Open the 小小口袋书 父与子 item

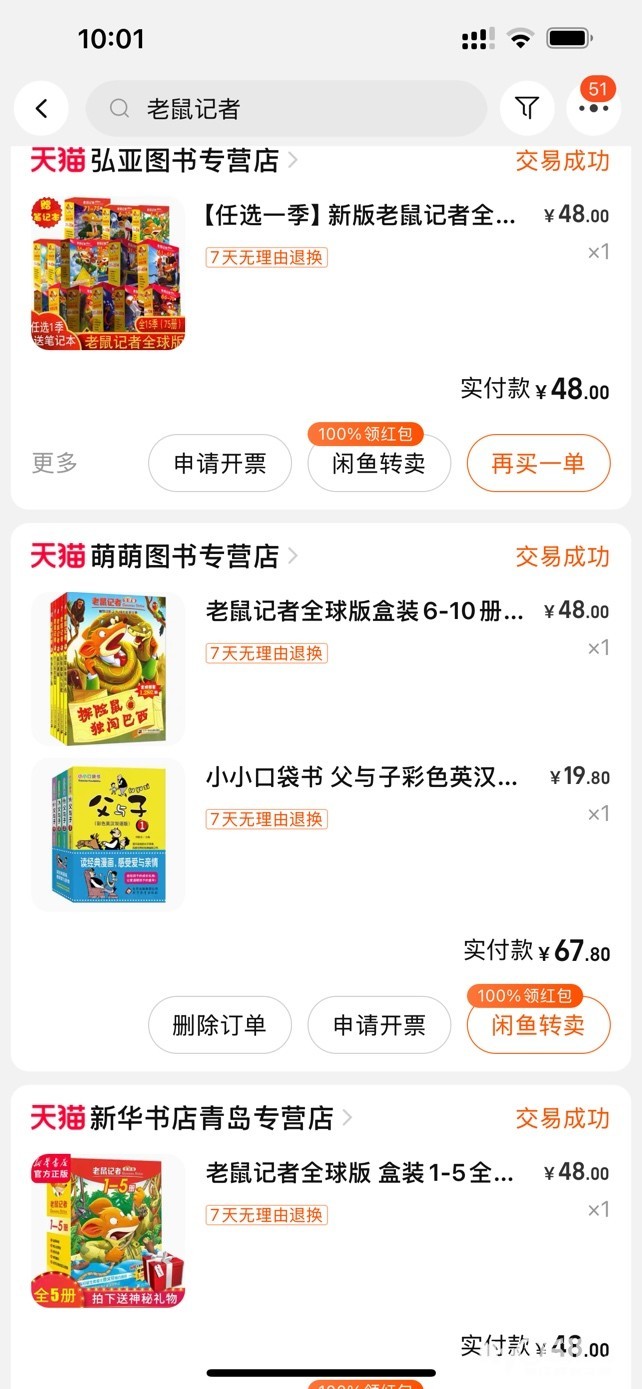(x=362, y=777)
